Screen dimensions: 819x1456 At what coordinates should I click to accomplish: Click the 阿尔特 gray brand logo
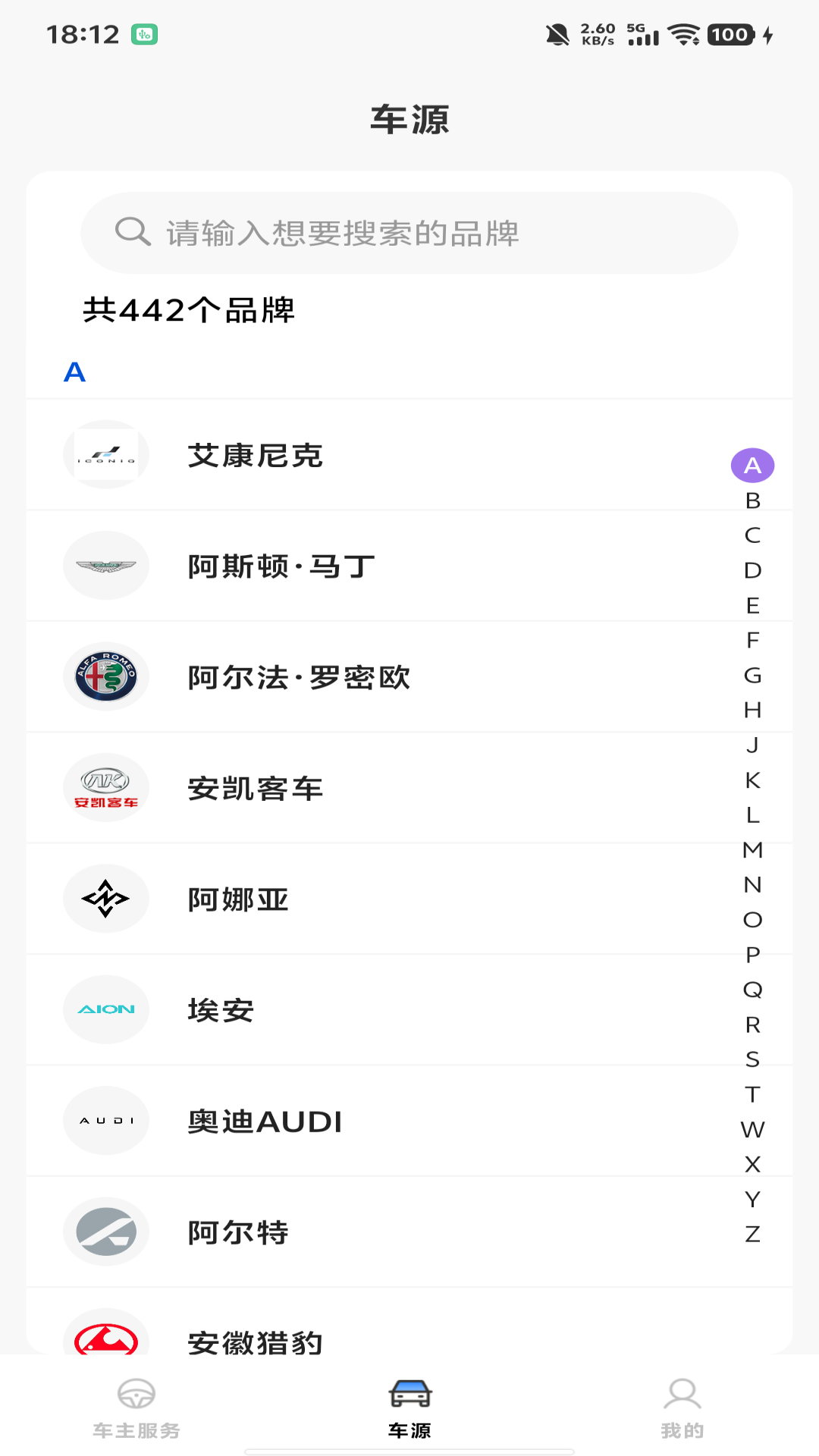click(x=105, y=1231)
